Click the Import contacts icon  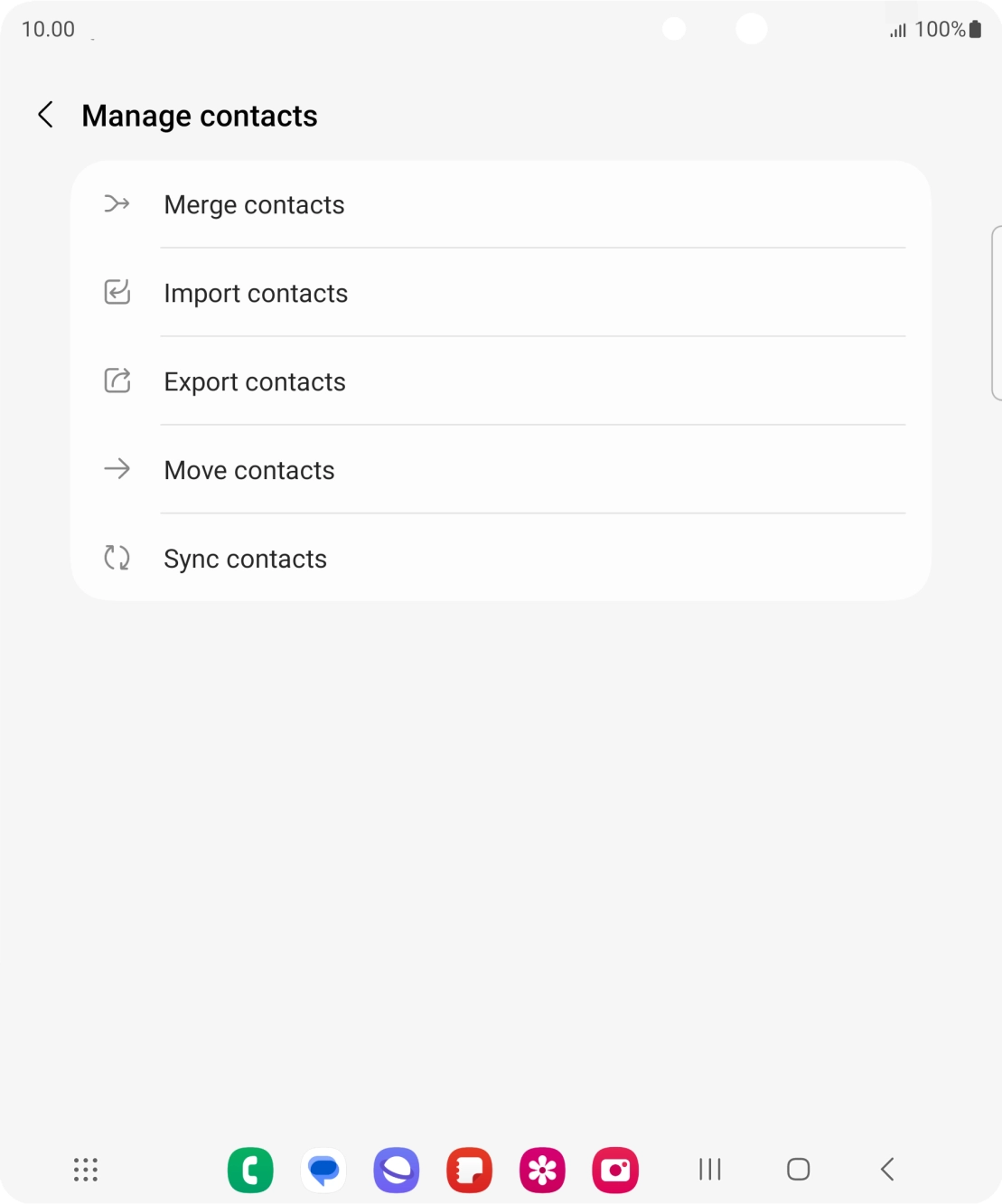[116, 293]
